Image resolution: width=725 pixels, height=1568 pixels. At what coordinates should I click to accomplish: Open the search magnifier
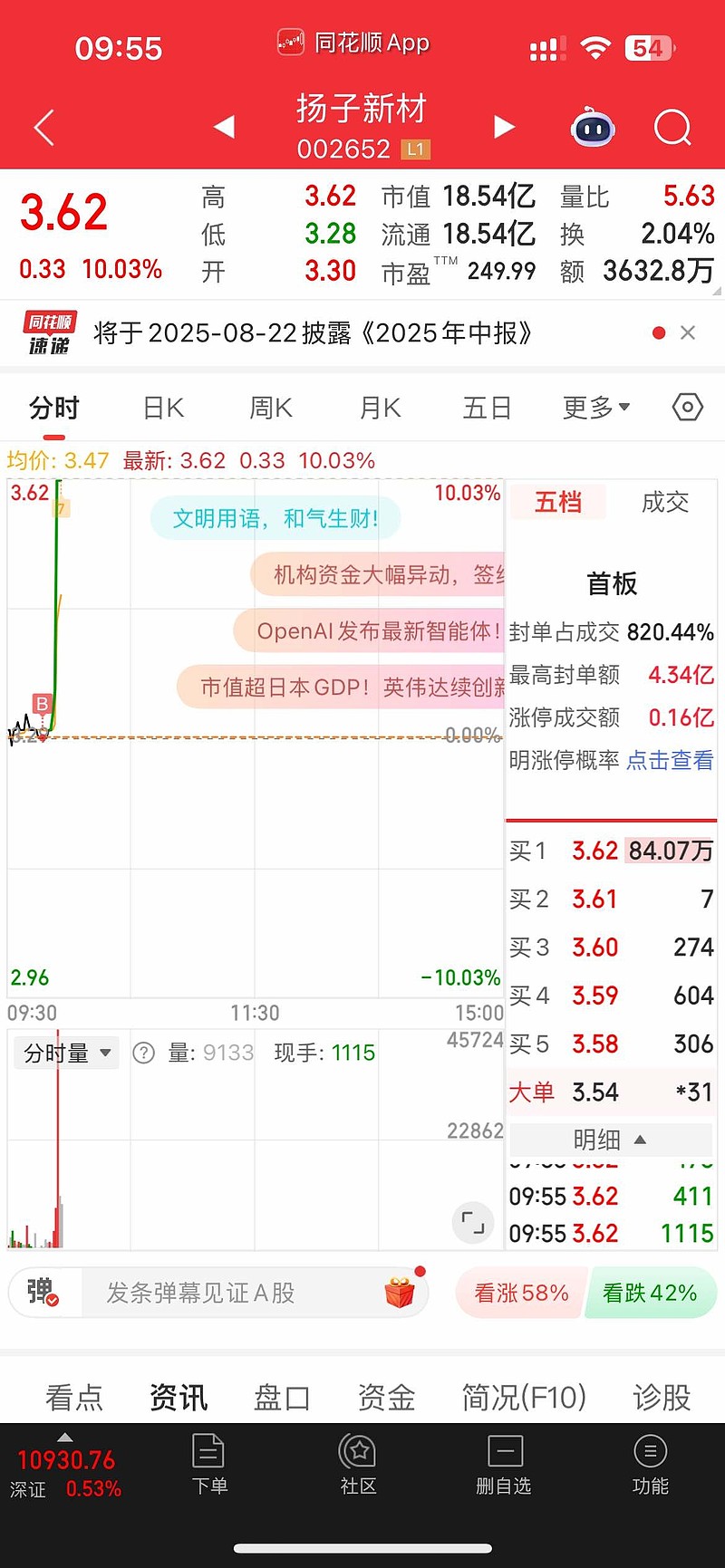coord(672,128)
